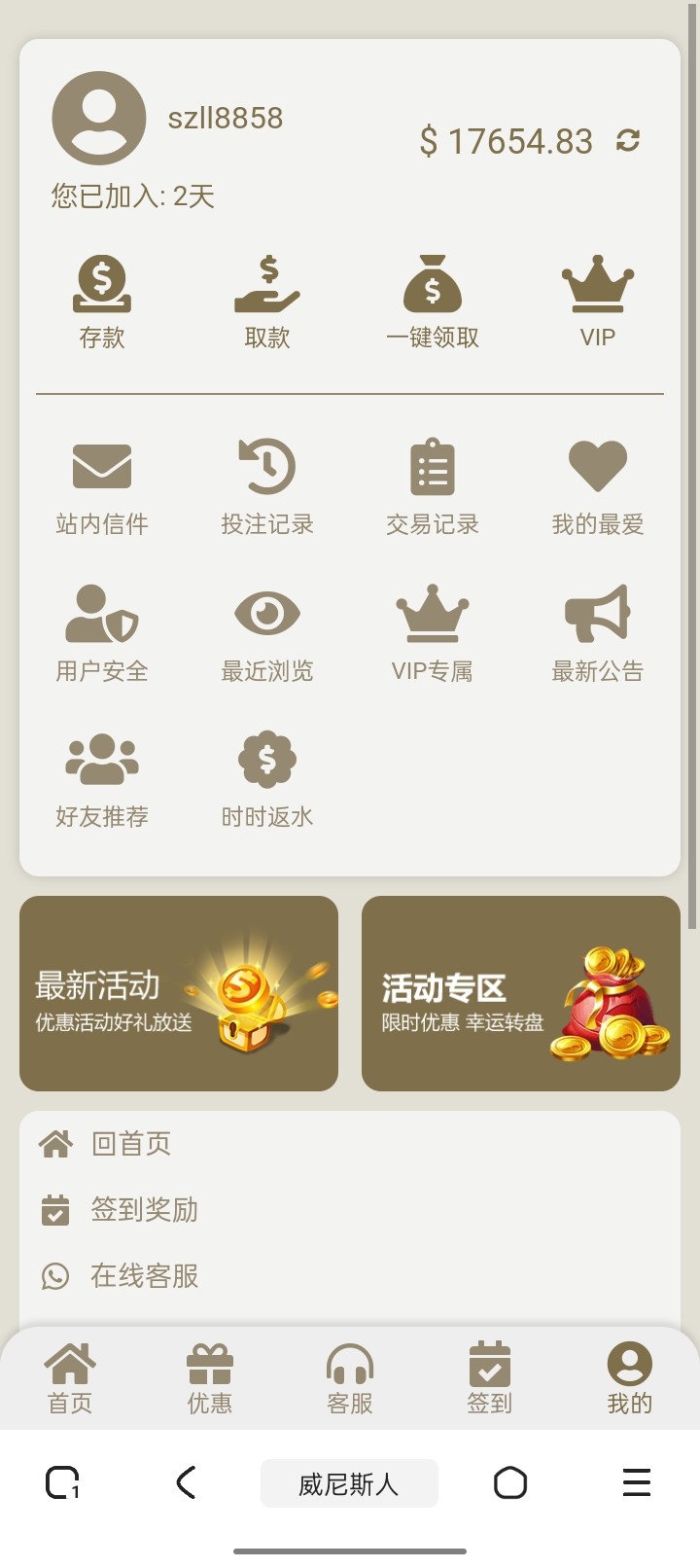Open 用户安全 settings
This screenshot has height=1568, width=700.
(102, 633)
